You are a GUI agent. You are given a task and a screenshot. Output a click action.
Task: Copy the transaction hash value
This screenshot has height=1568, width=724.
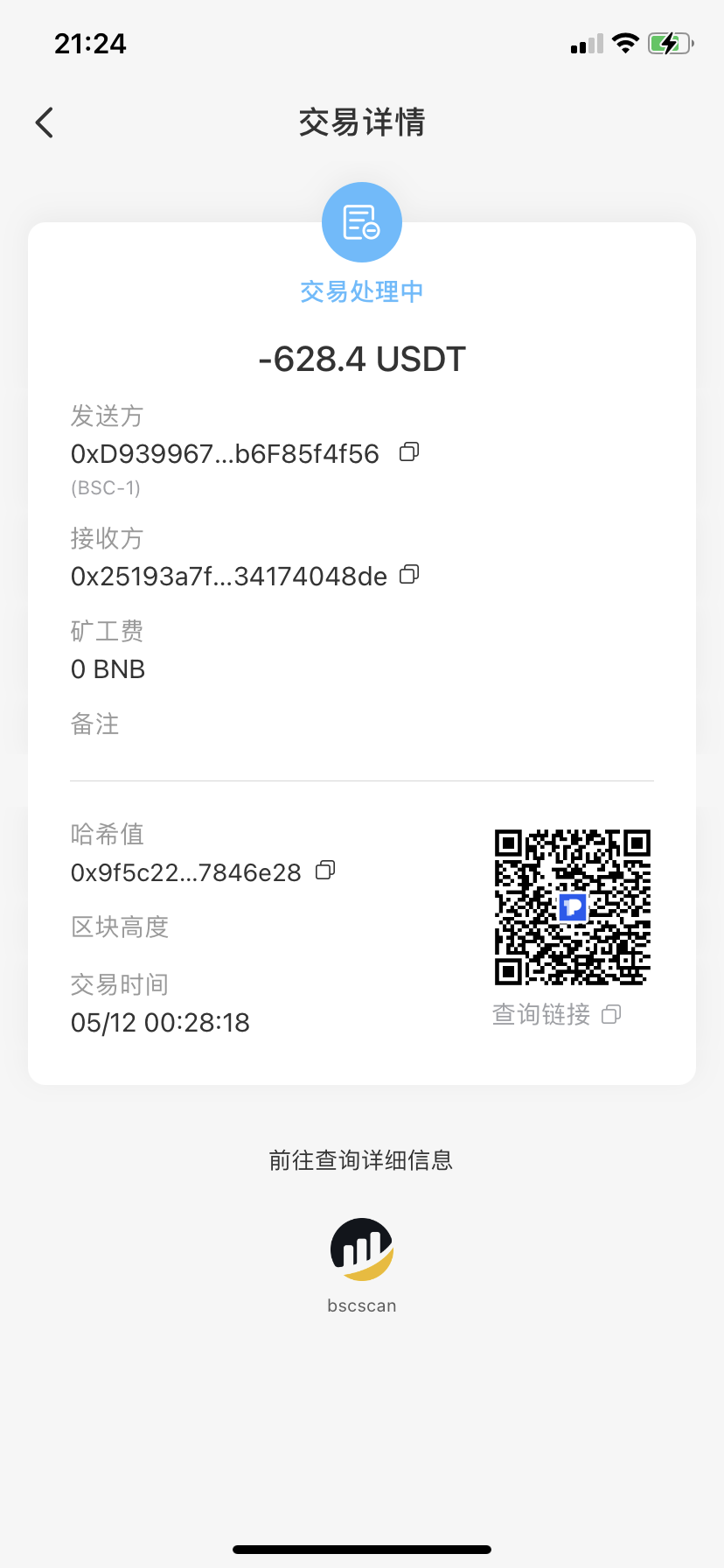[x=325, y=871]
